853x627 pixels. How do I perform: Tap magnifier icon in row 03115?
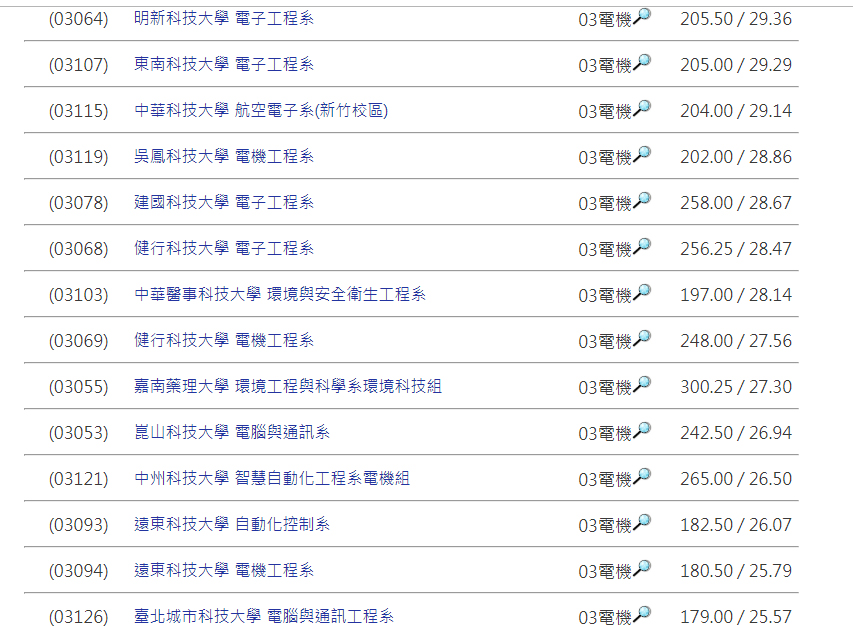point(642,108)
